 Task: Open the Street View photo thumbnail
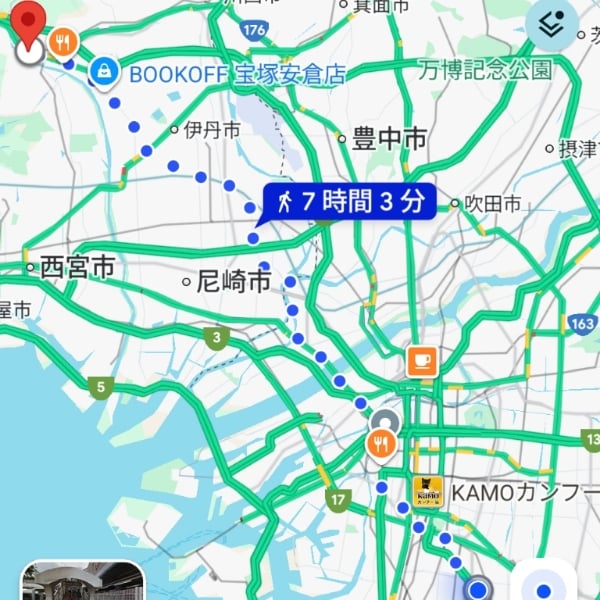(x=83, y=582)
